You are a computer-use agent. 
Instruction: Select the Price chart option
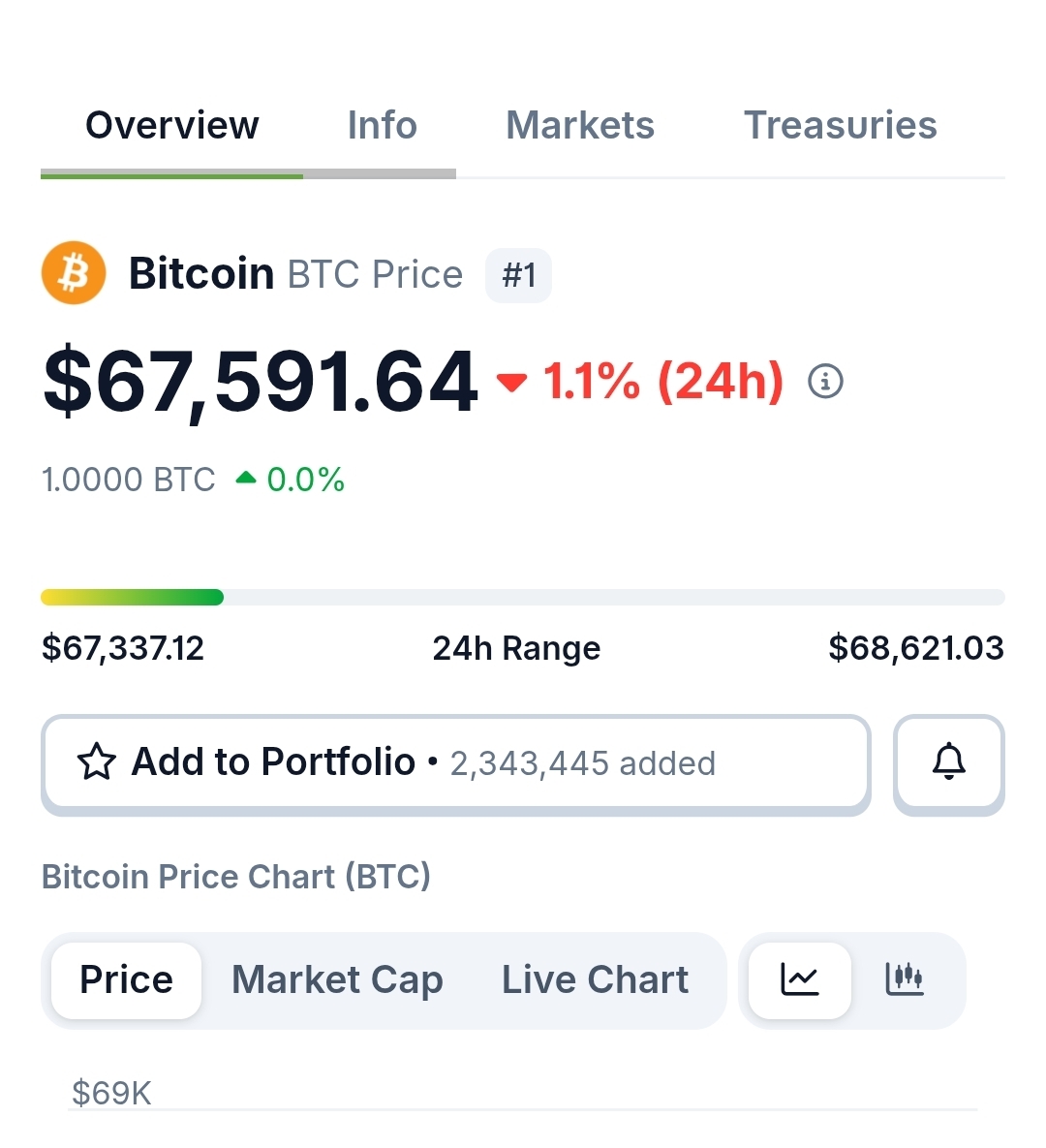click(127, 980)
